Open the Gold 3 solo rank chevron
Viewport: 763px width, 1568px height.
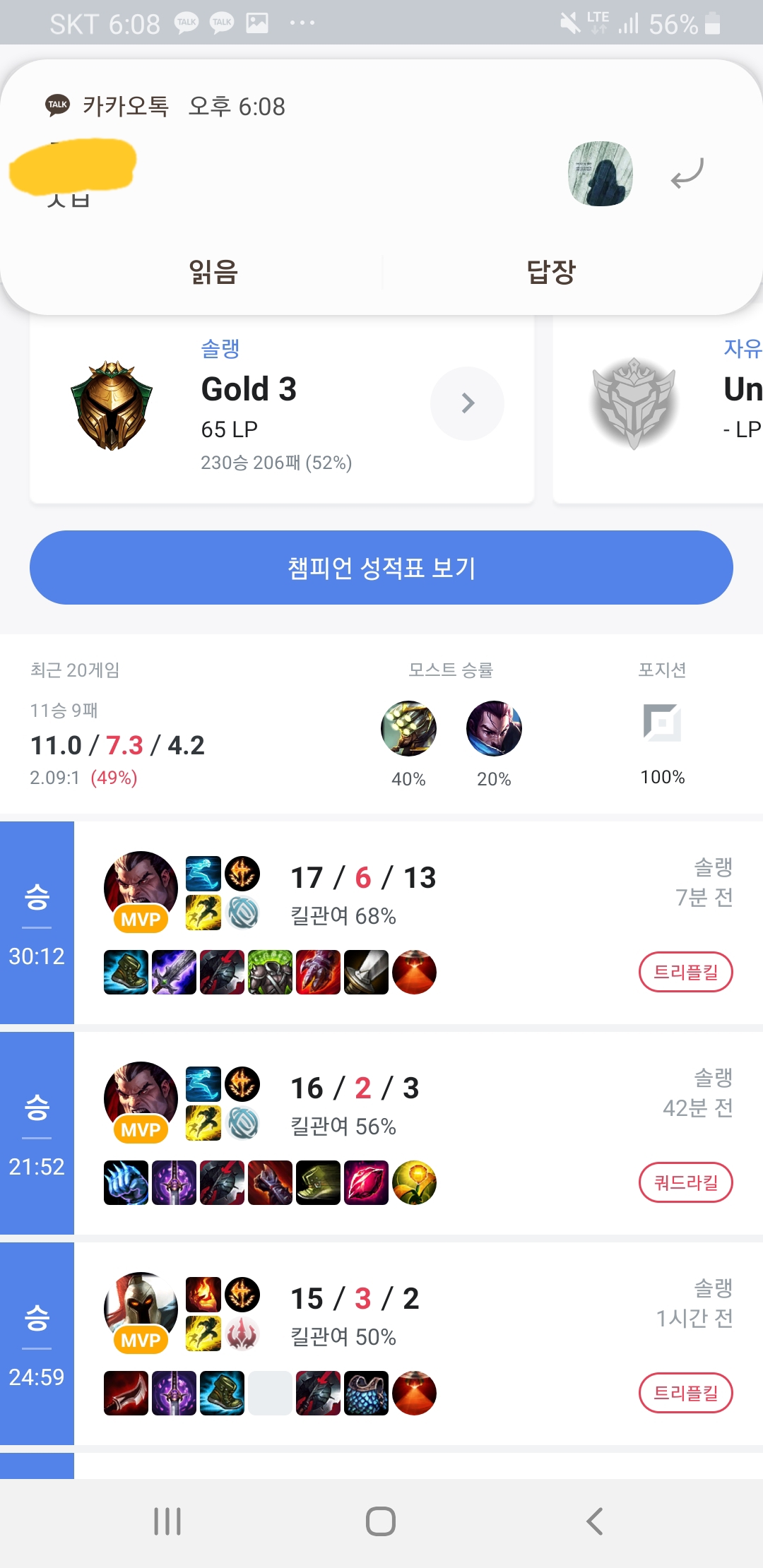[x=467, y=403]
